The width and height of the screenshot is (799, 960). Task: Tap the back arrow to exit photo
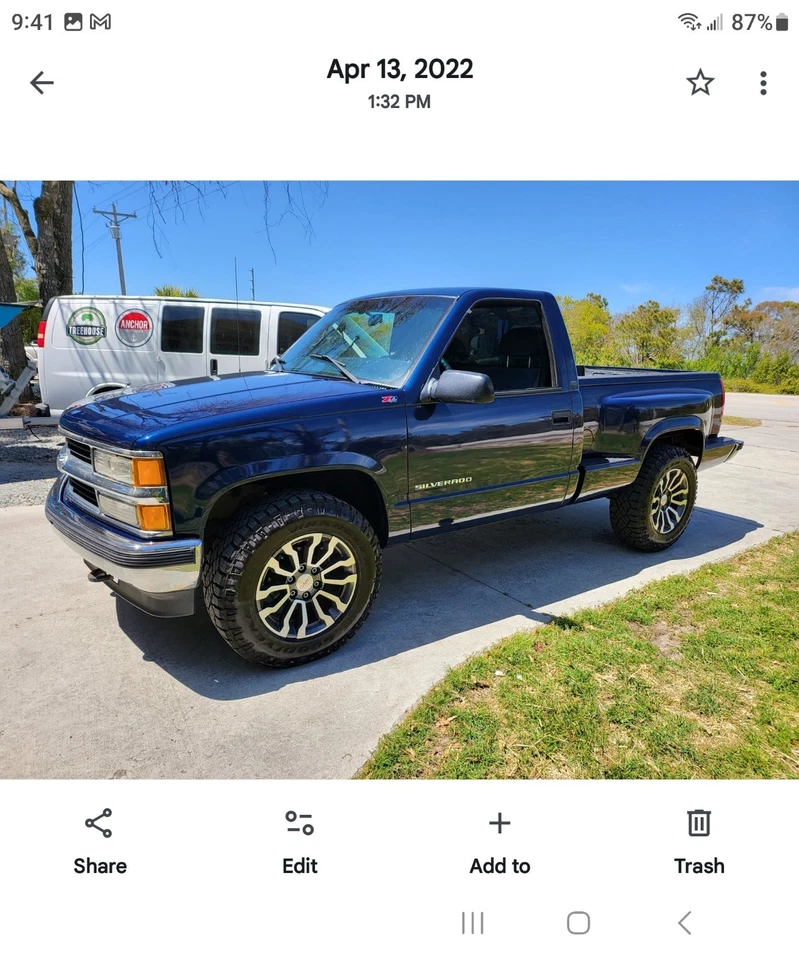pos(42,82)
